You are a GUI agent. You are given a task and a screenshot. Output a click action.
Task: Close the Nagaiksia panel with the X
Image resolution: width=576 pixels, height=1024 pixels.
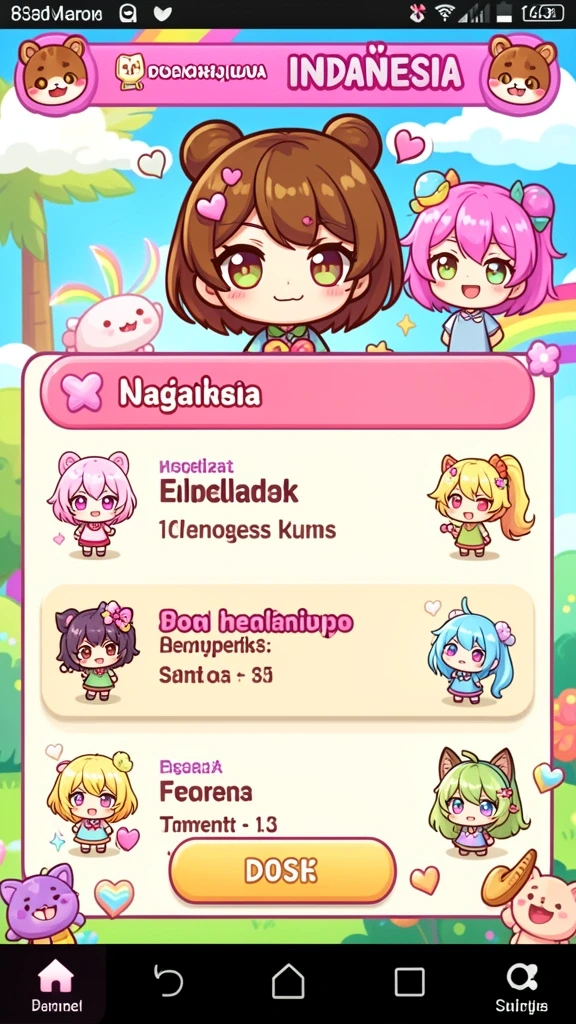pyautogui.click(x=82, y=392)
